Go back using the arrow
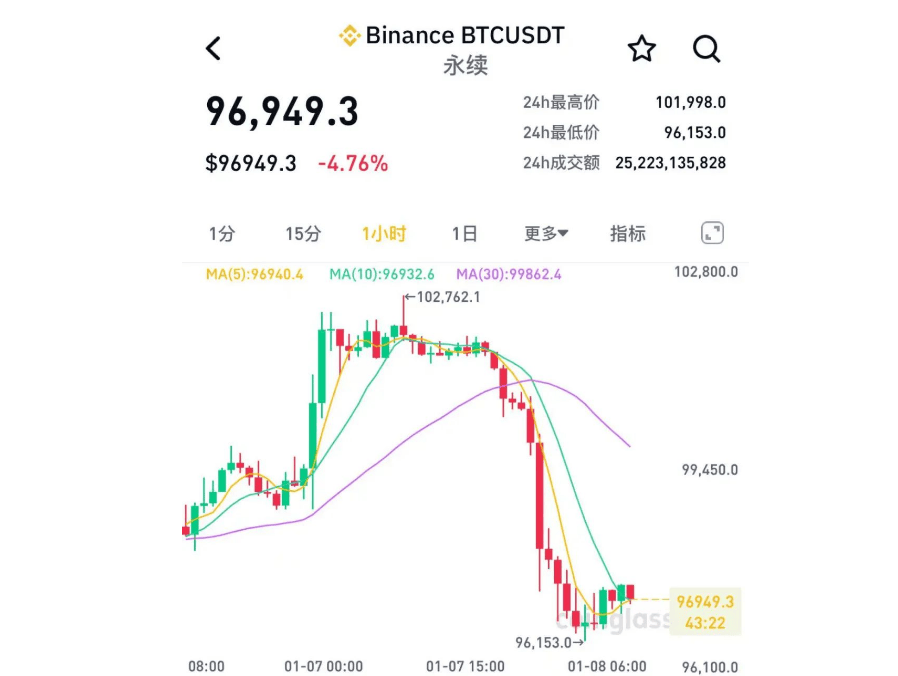Image resolution: width=898 pixels, height=676 pixels. click(x=213, y=48)
